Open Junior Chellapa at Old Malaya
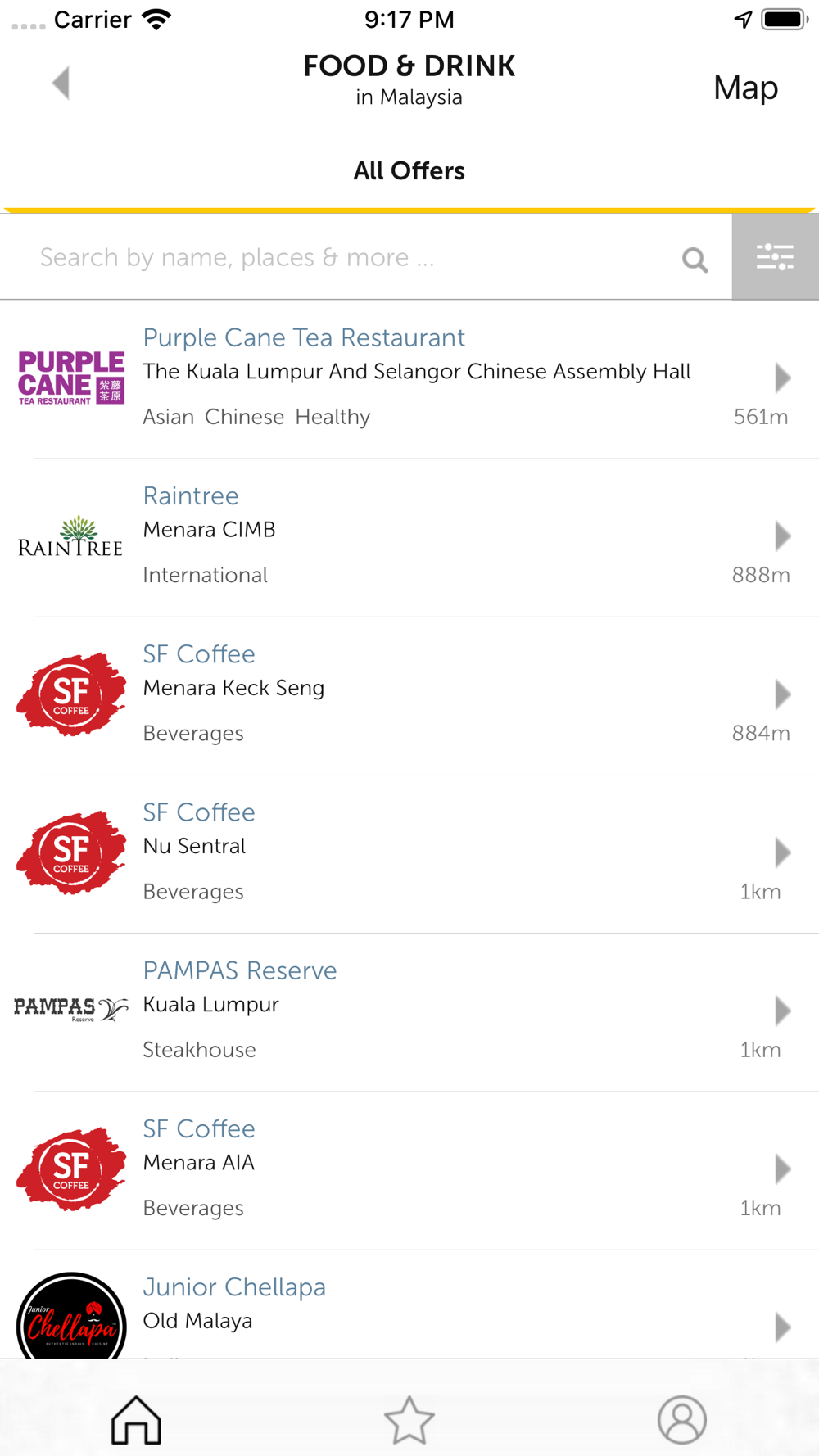The image size is (819, 1456). click(x=409, y=1305)
